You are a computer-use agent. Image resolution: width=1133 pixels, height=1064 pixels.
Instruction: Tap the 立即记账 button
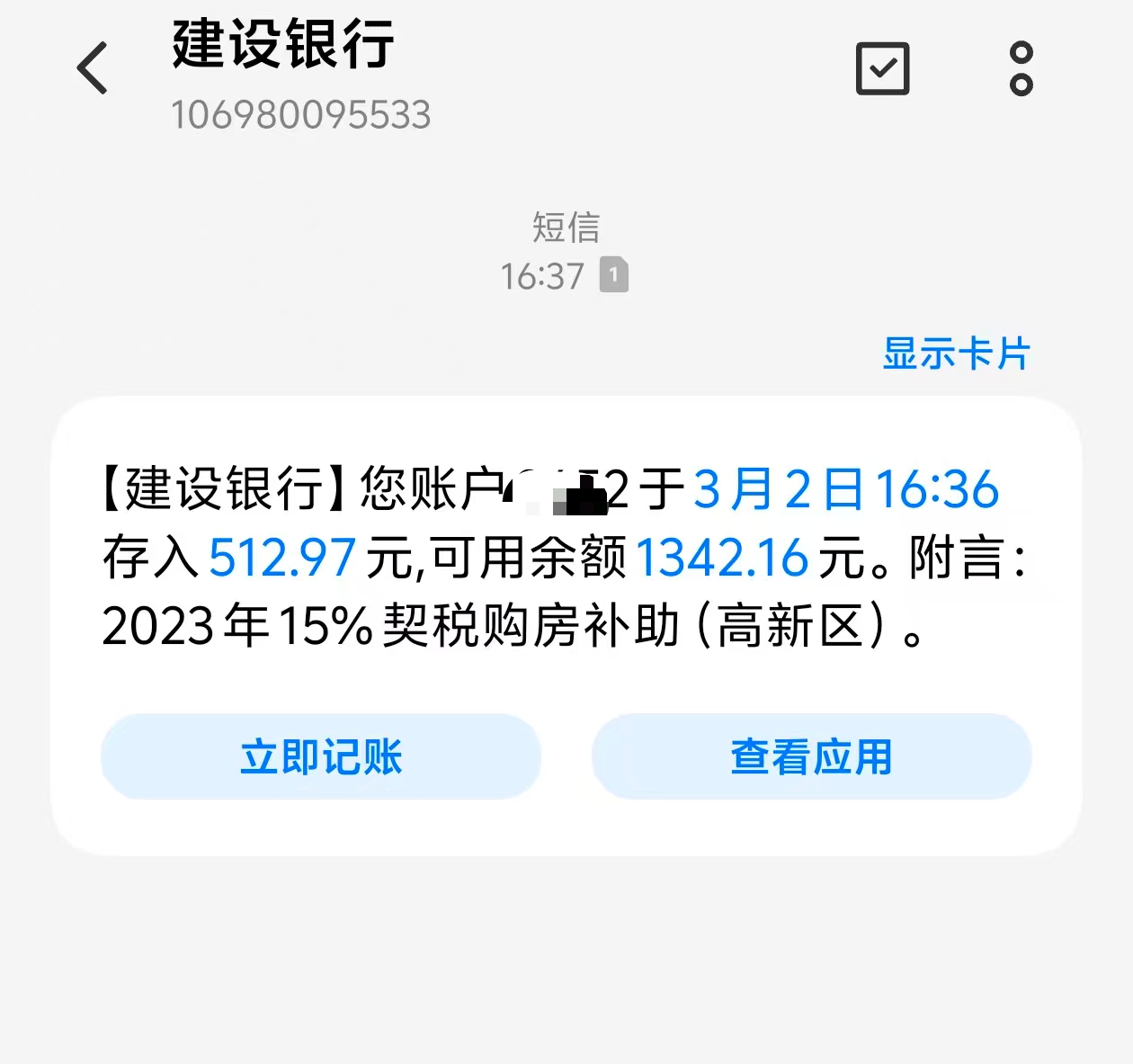coord(321,756)
